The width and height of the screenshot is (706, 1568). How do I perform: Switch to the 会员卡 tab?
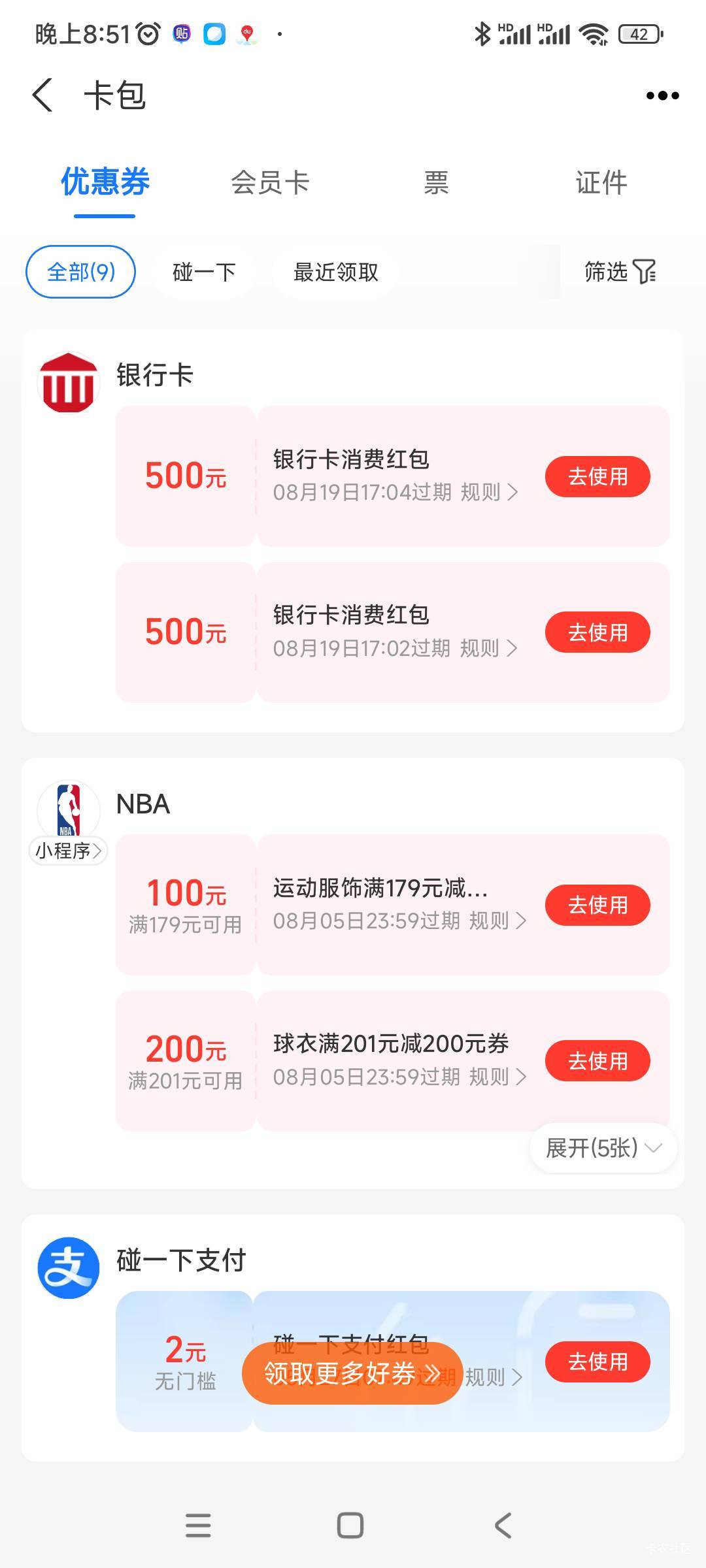pyautogui.click(x=270, y=182)
